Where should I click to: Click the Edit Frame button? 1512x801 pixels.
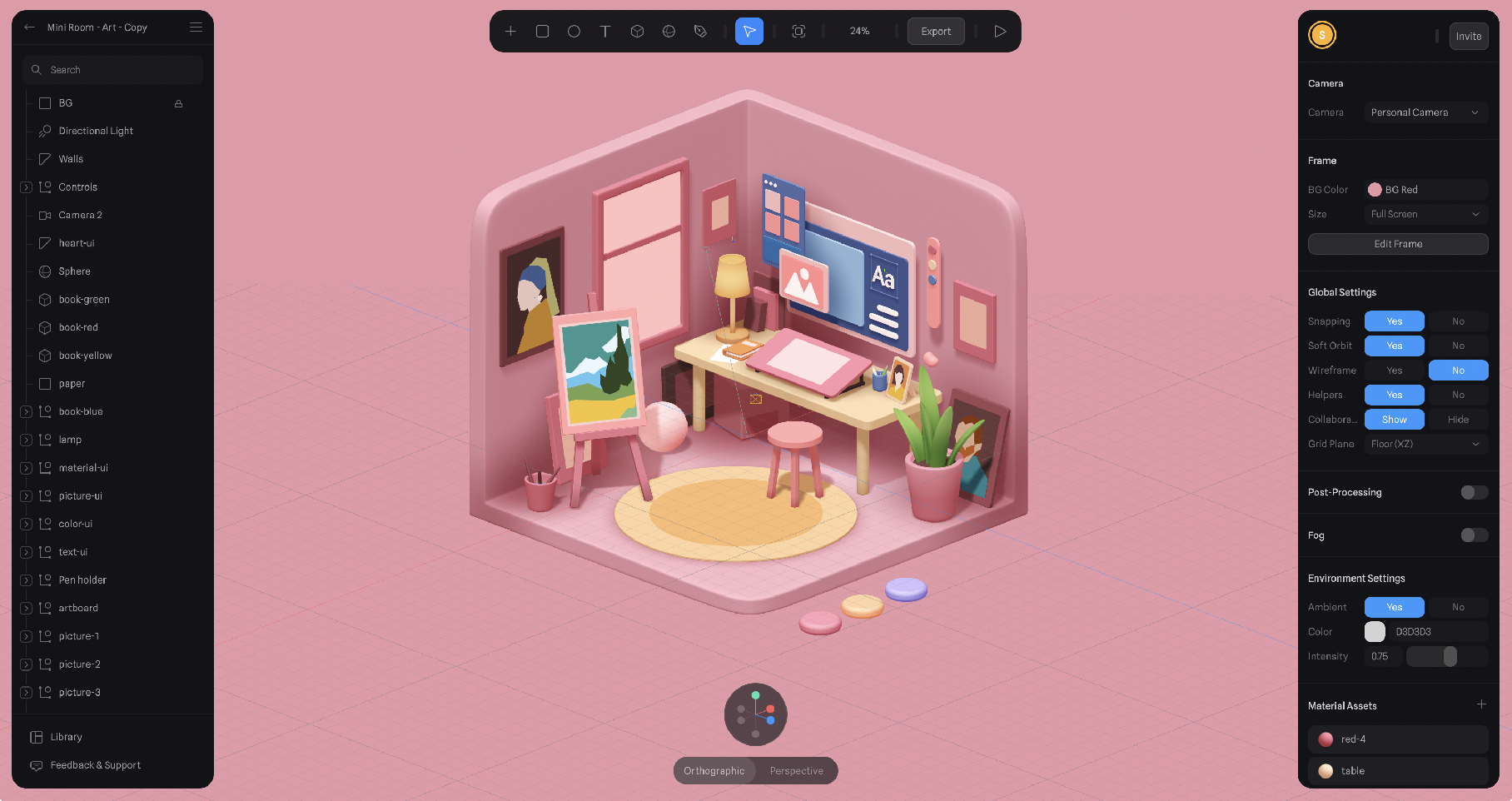coord(1397,244)
